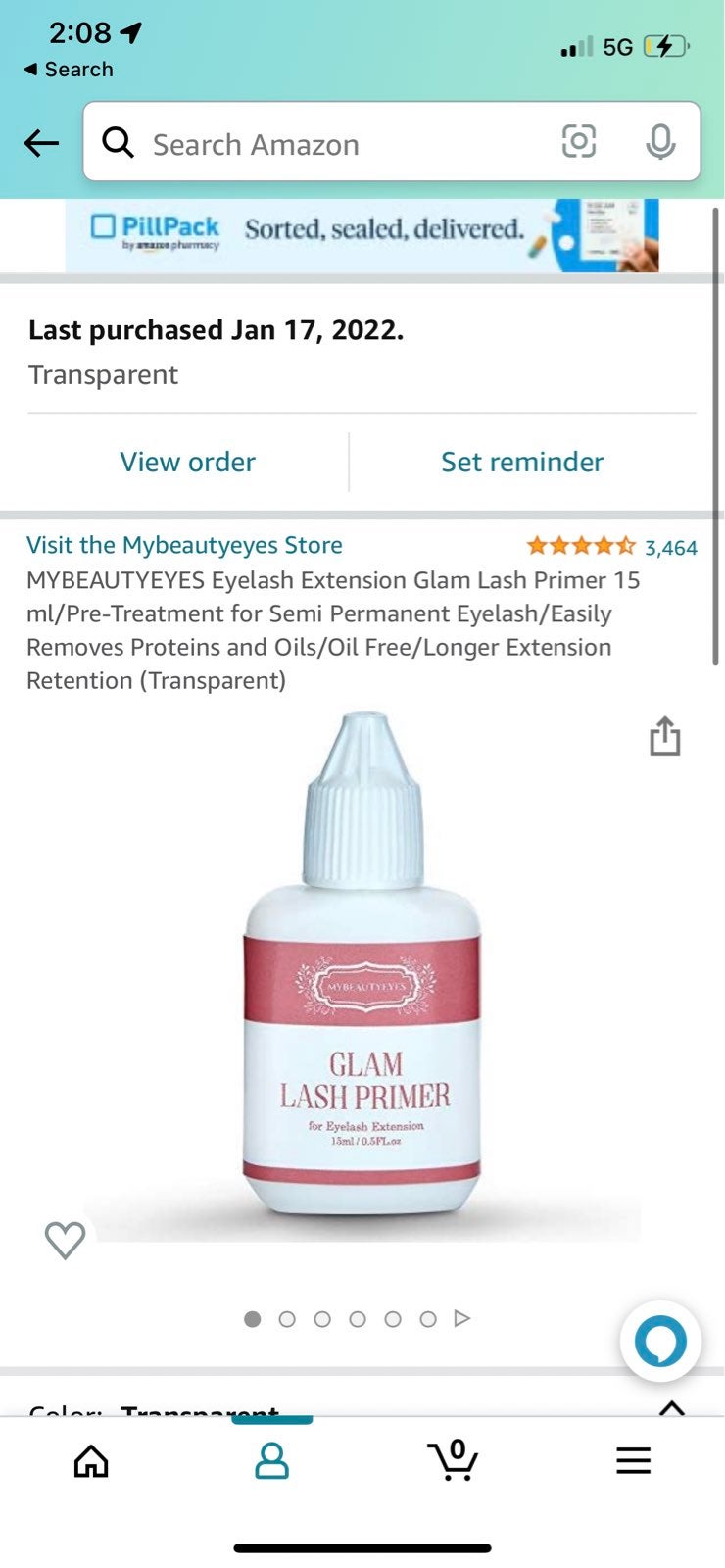The width and height of the screenshot is (725, 1568).
Task: Share this product
Action: click(x=665, y=736)
